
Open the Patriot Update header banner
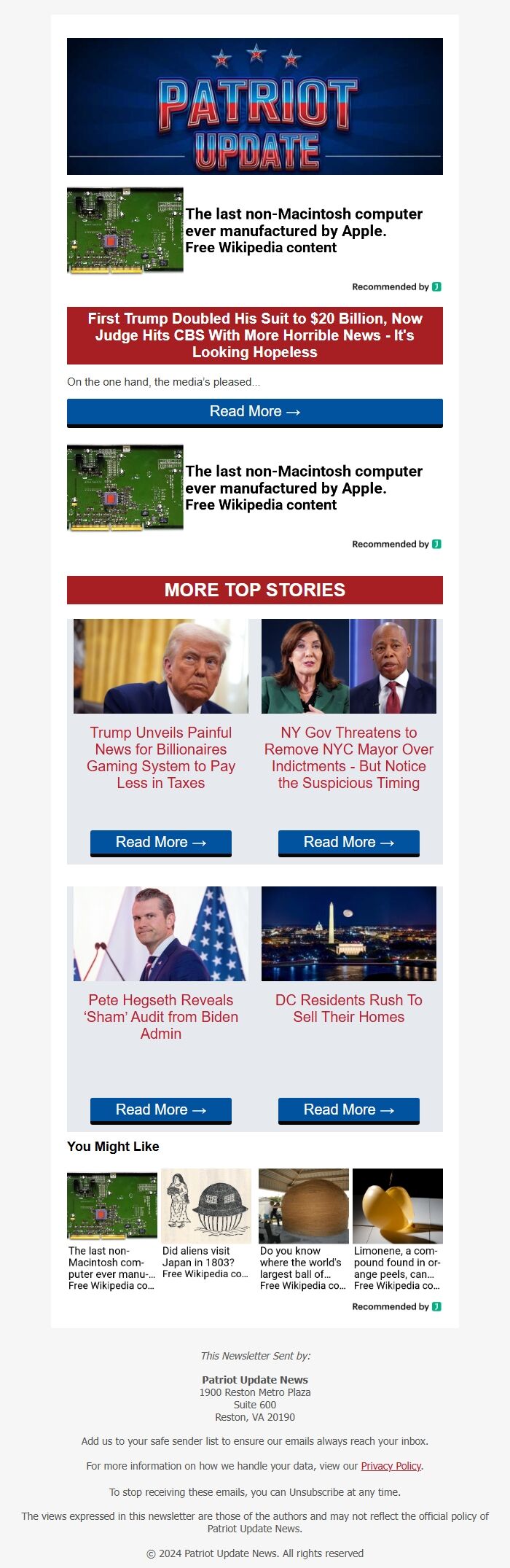point(254,106)
